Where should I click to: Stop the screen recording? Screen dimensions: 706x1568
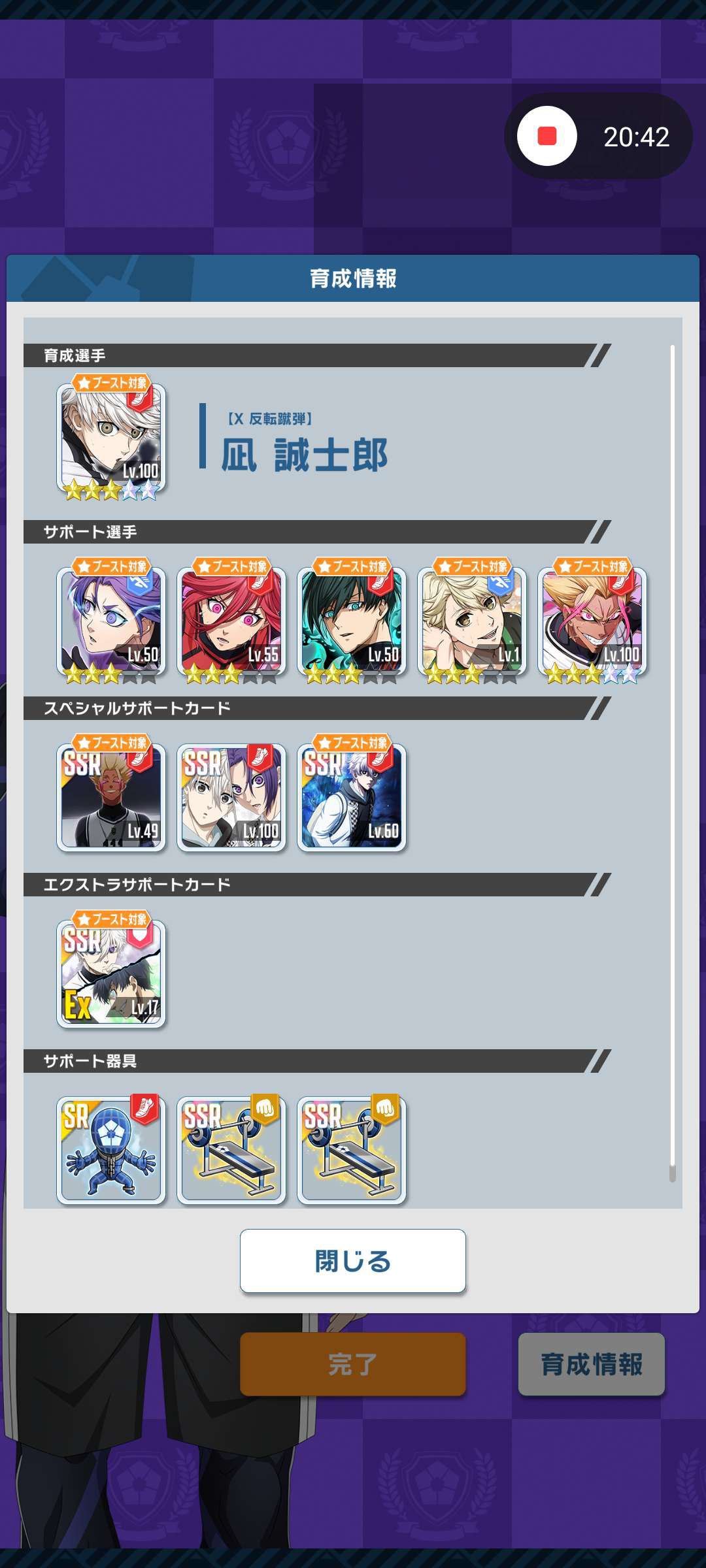546,136
